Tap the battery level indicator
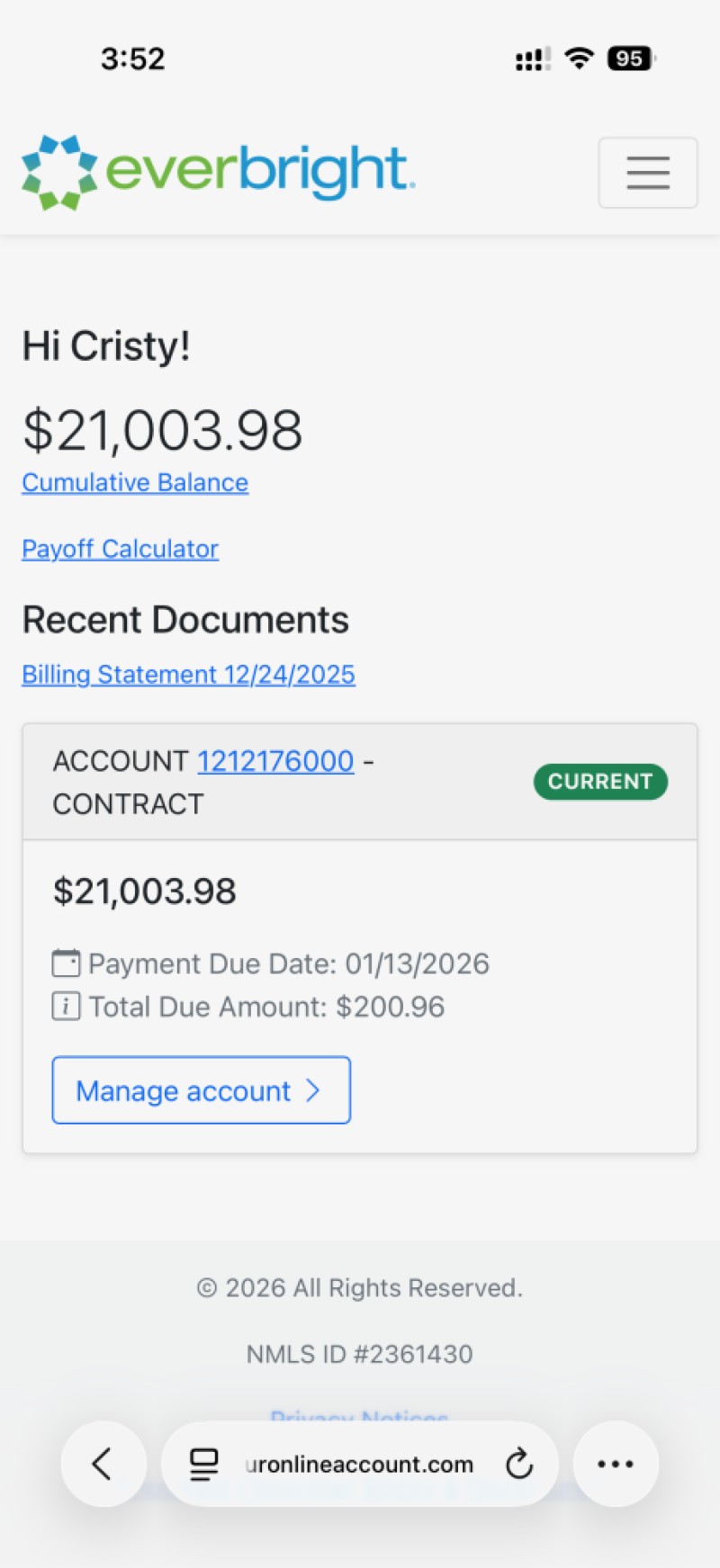This screenshot has width=720, height=1568. (x=629, y=58)
